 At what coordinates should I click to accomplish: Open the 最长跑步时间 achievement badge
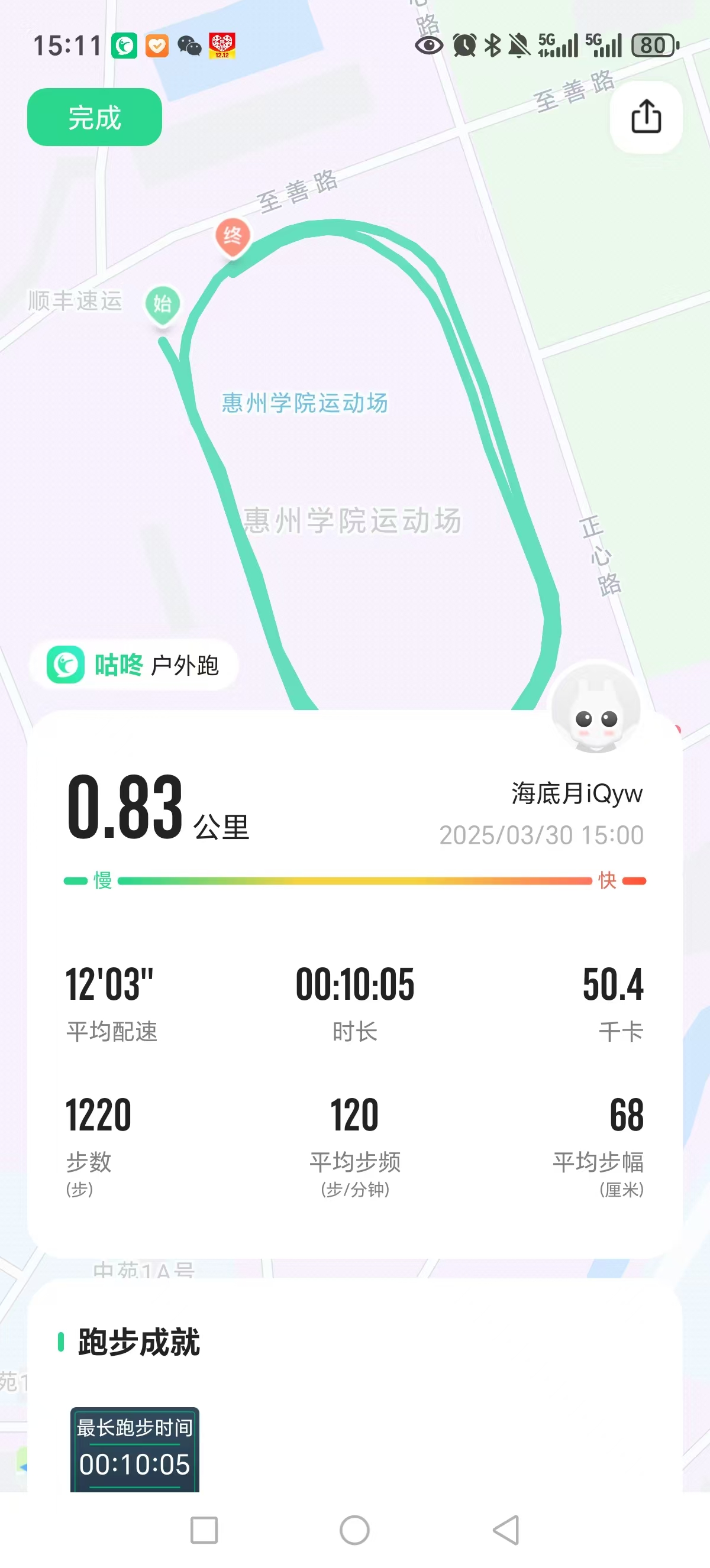[x=134, y=1449]
